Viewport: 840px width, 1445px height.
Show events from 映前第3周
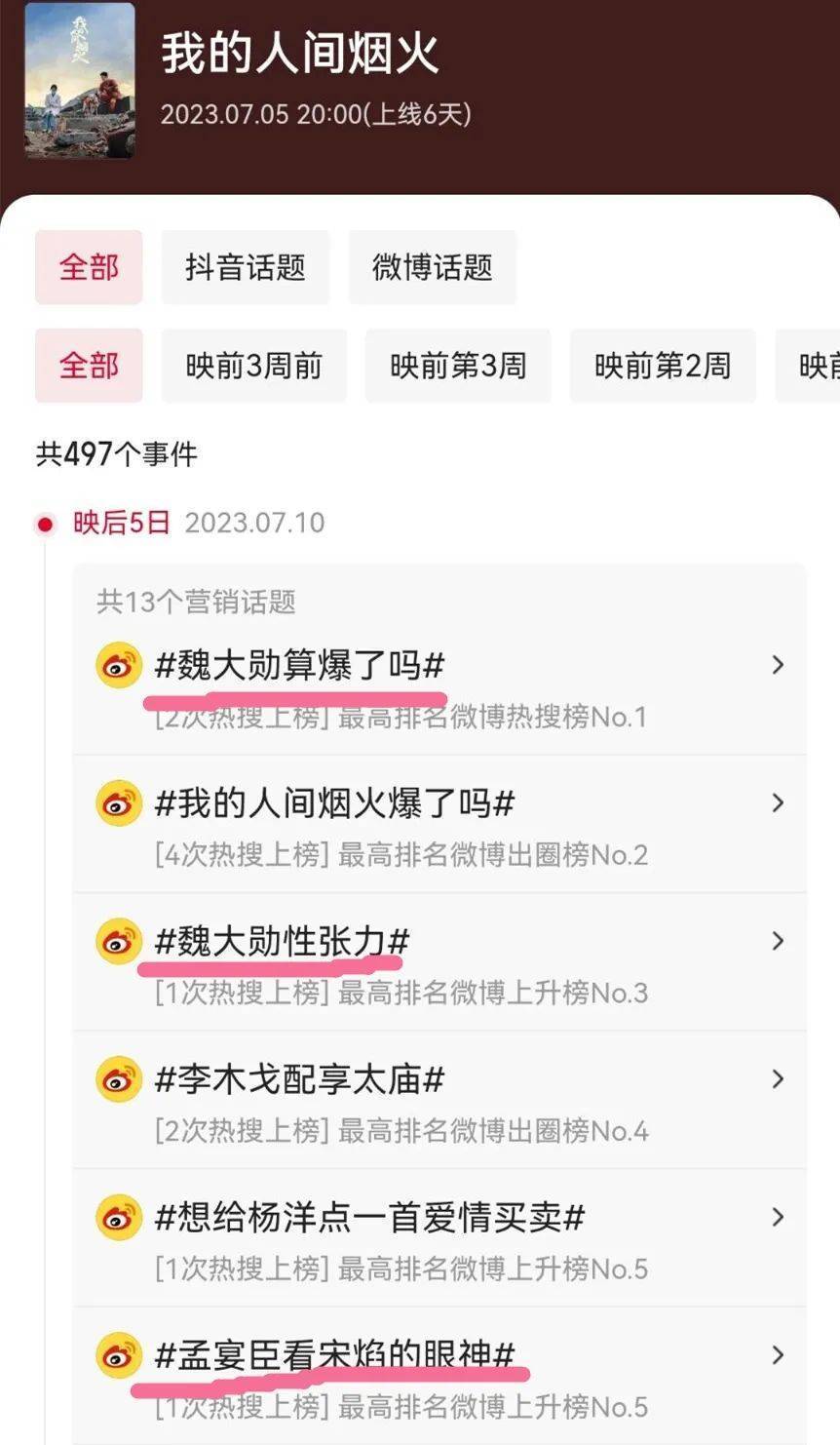pos(458,366)
